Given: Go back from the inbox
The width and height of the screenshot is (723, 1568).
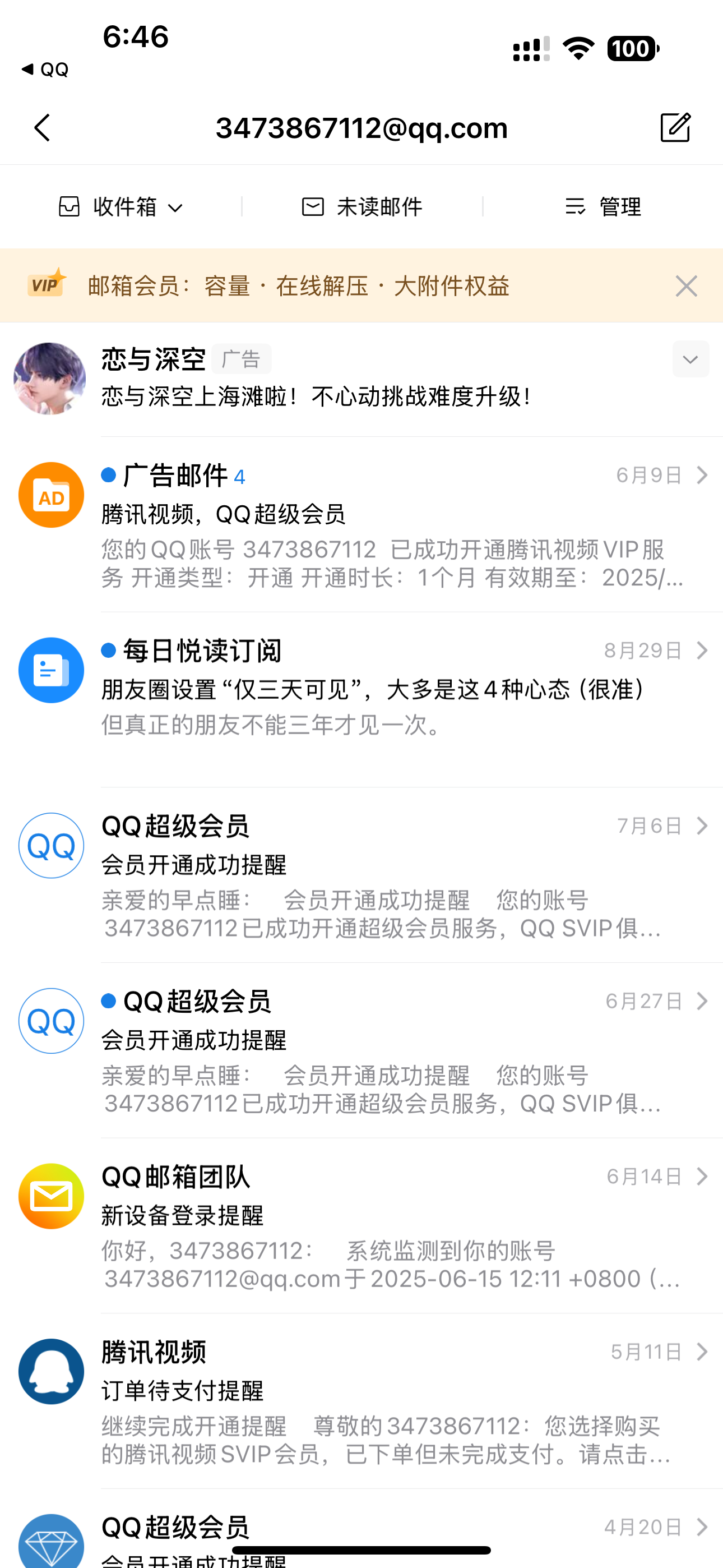Looking at the screenshot, I should [x=43, y=128].
